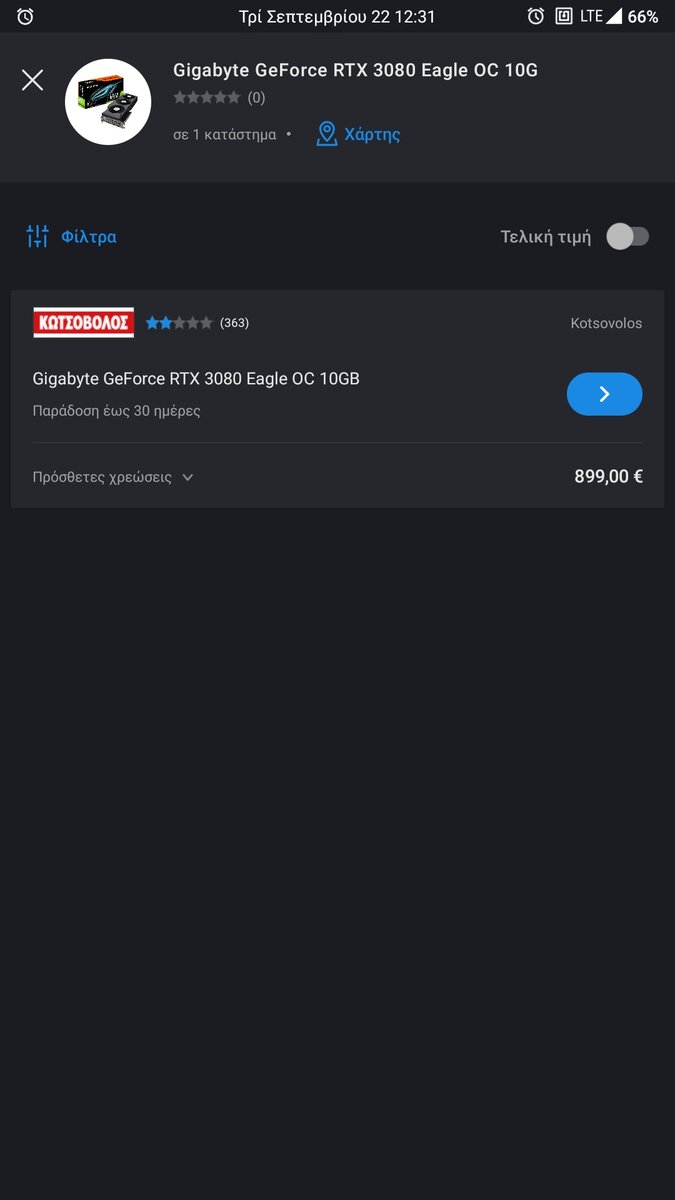Go to Kotsovolos offer with arrow button
The height and width of the screenshot is (1200, 675).
click(x=604, y=394)
